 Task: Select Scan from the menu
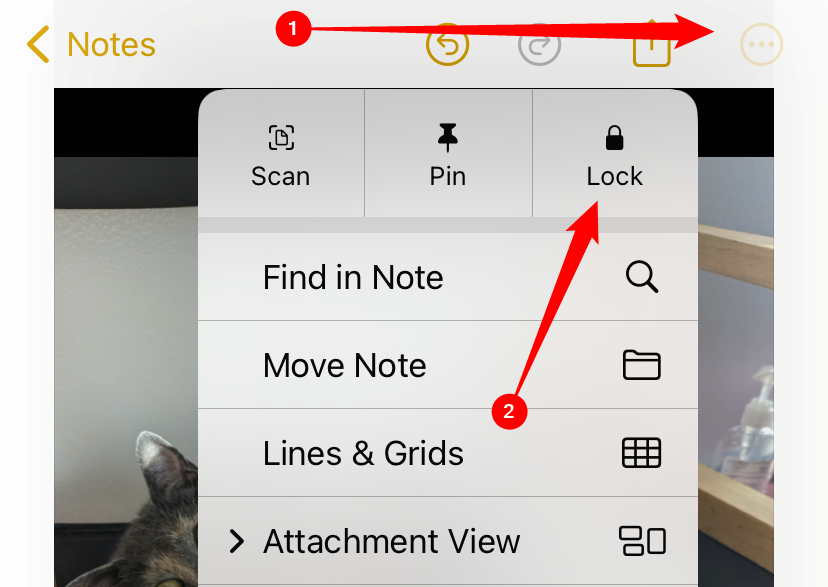coord(281,155)
